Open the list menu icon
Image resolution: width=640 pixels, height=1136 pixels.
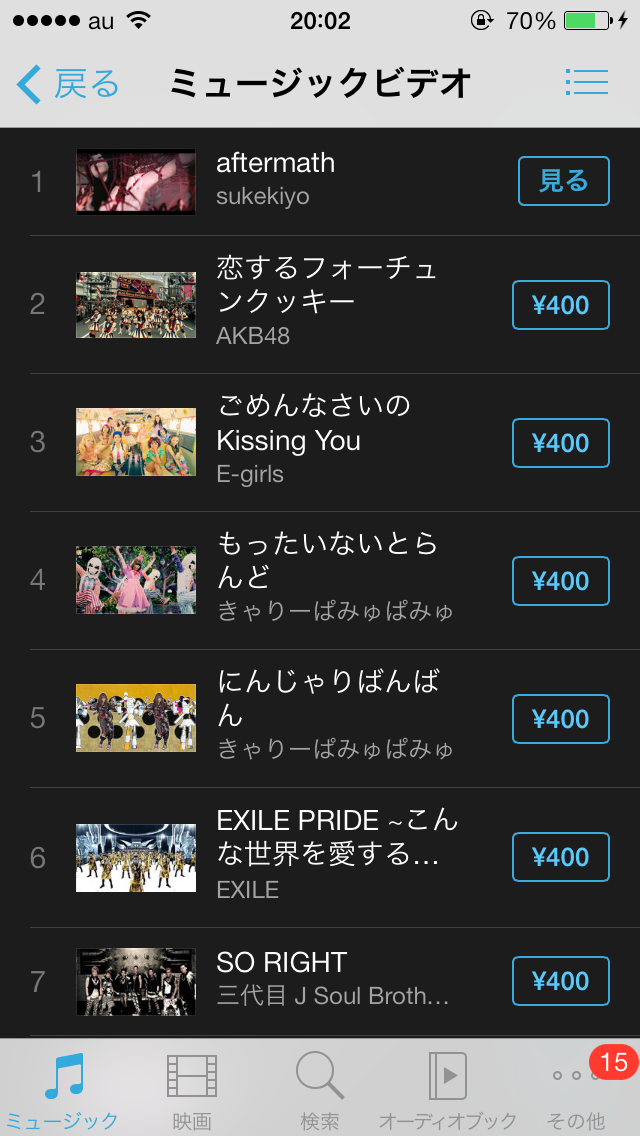[586, 83]
